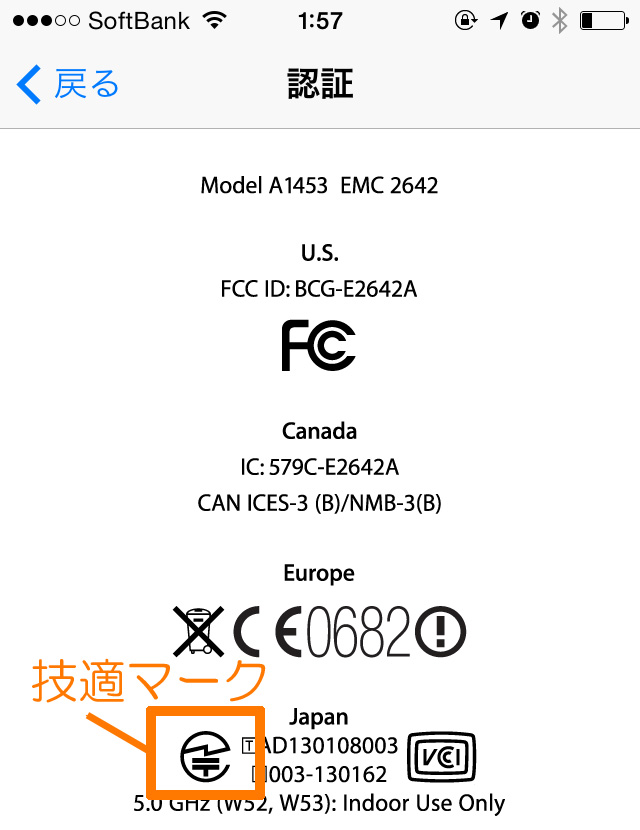Go back with the 戻る button

68,85
